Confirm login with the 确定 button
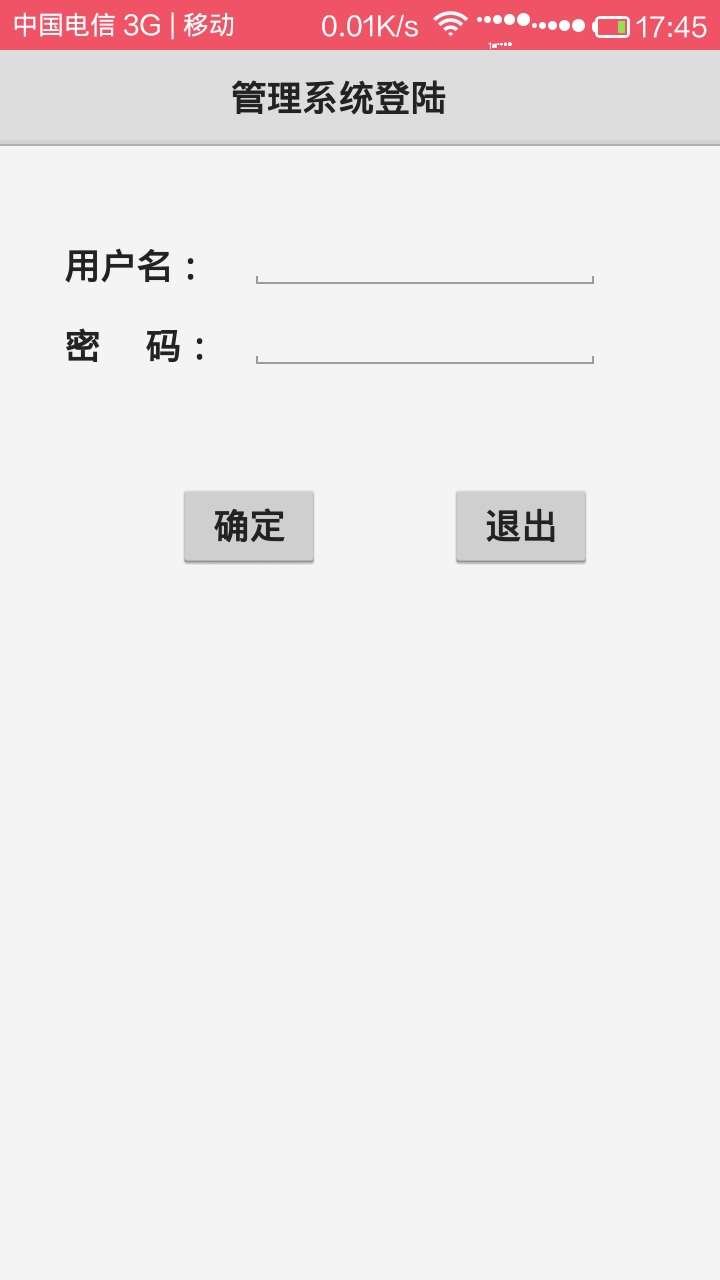 tap(249, 526)
